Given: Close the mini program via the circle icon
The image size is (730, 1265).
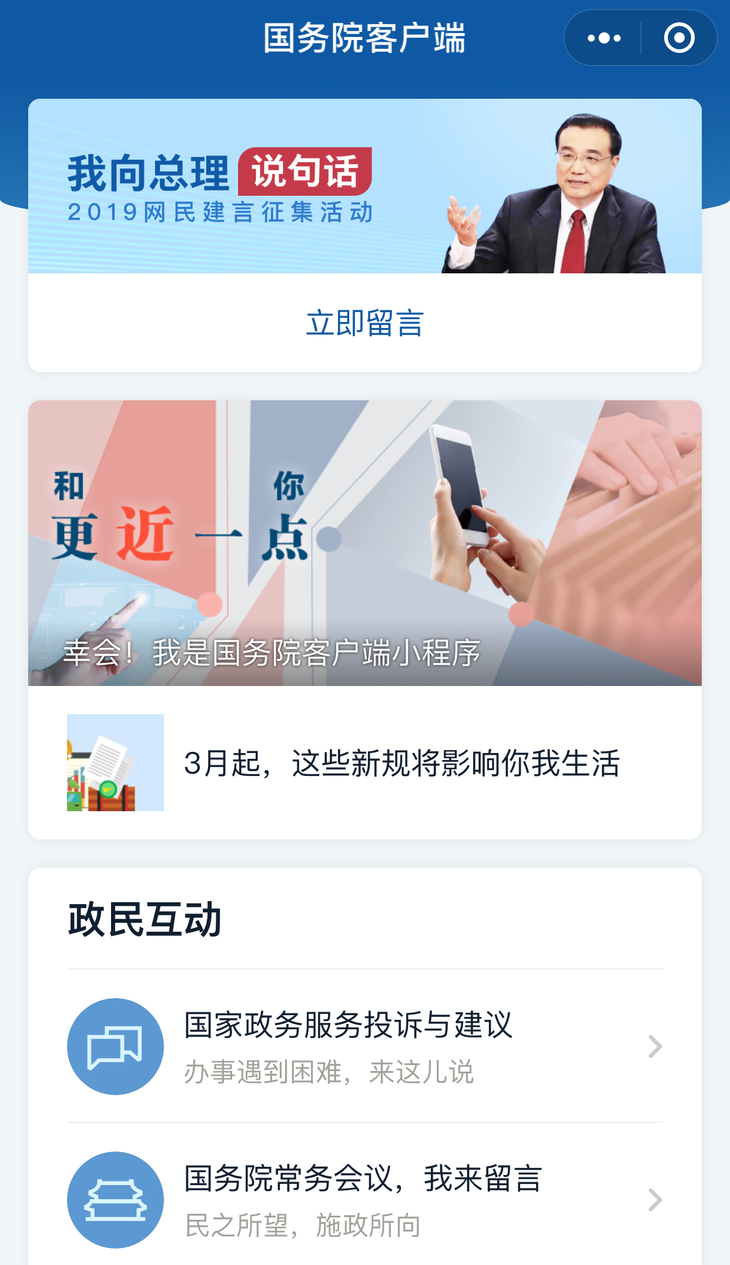Looking at the screenshot, I should click(x=679, y=39).
